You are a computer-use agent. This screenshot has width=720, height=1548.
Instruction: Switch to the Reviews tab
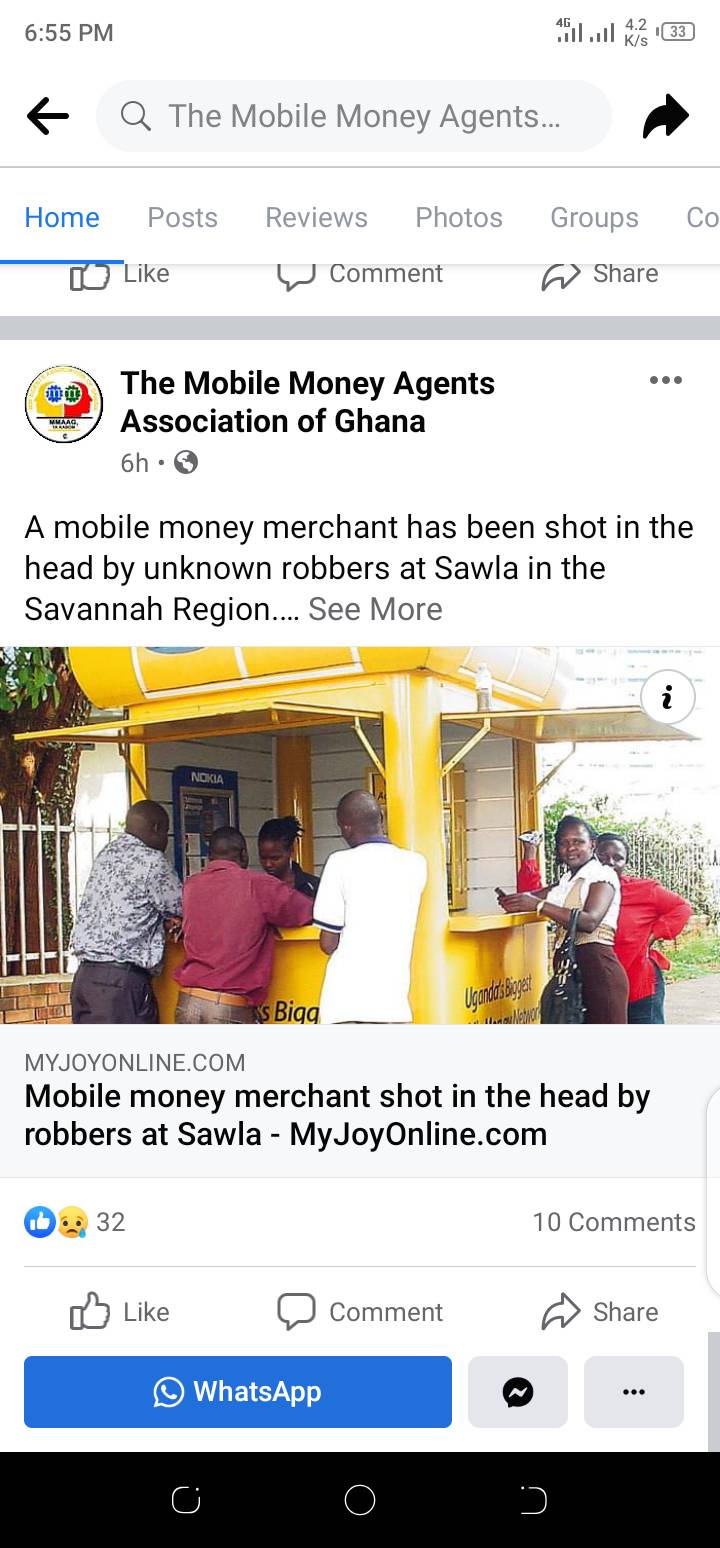316,218
